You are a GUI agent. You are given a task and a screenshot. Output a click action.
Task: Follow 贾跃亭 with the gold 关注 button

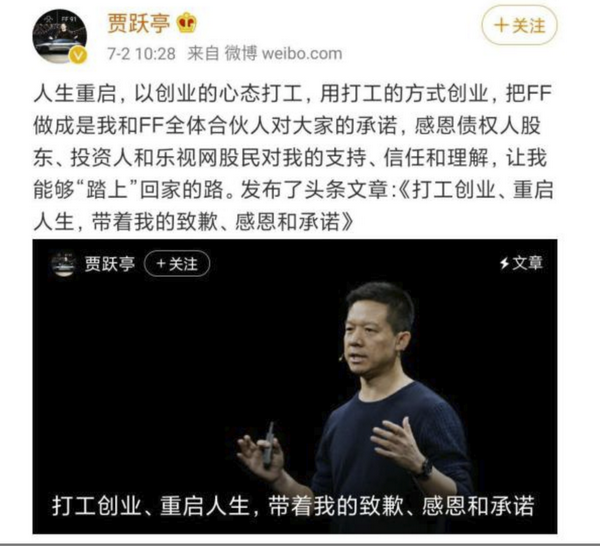pos(519,26)
